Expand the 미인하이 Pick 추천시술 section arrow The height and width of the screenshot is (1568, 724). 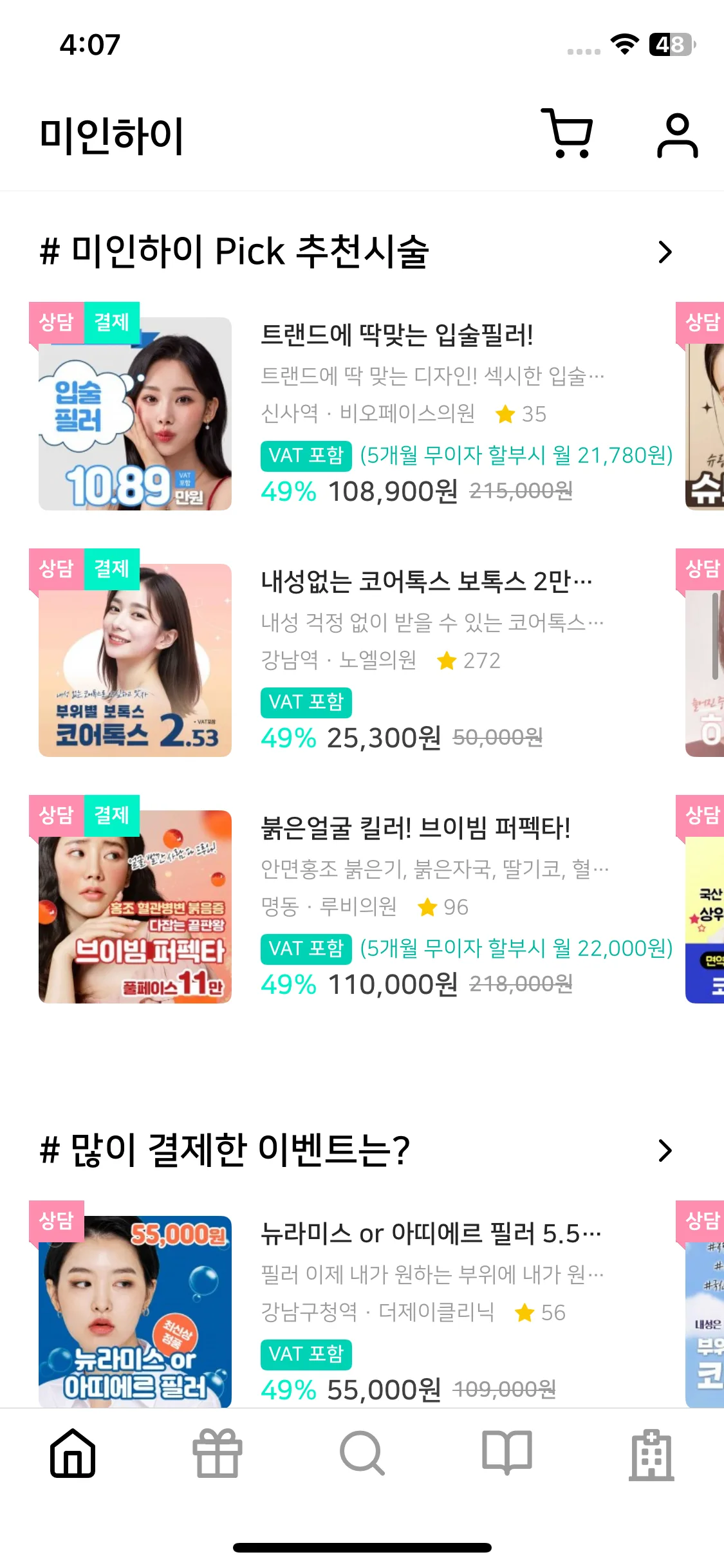665,252
